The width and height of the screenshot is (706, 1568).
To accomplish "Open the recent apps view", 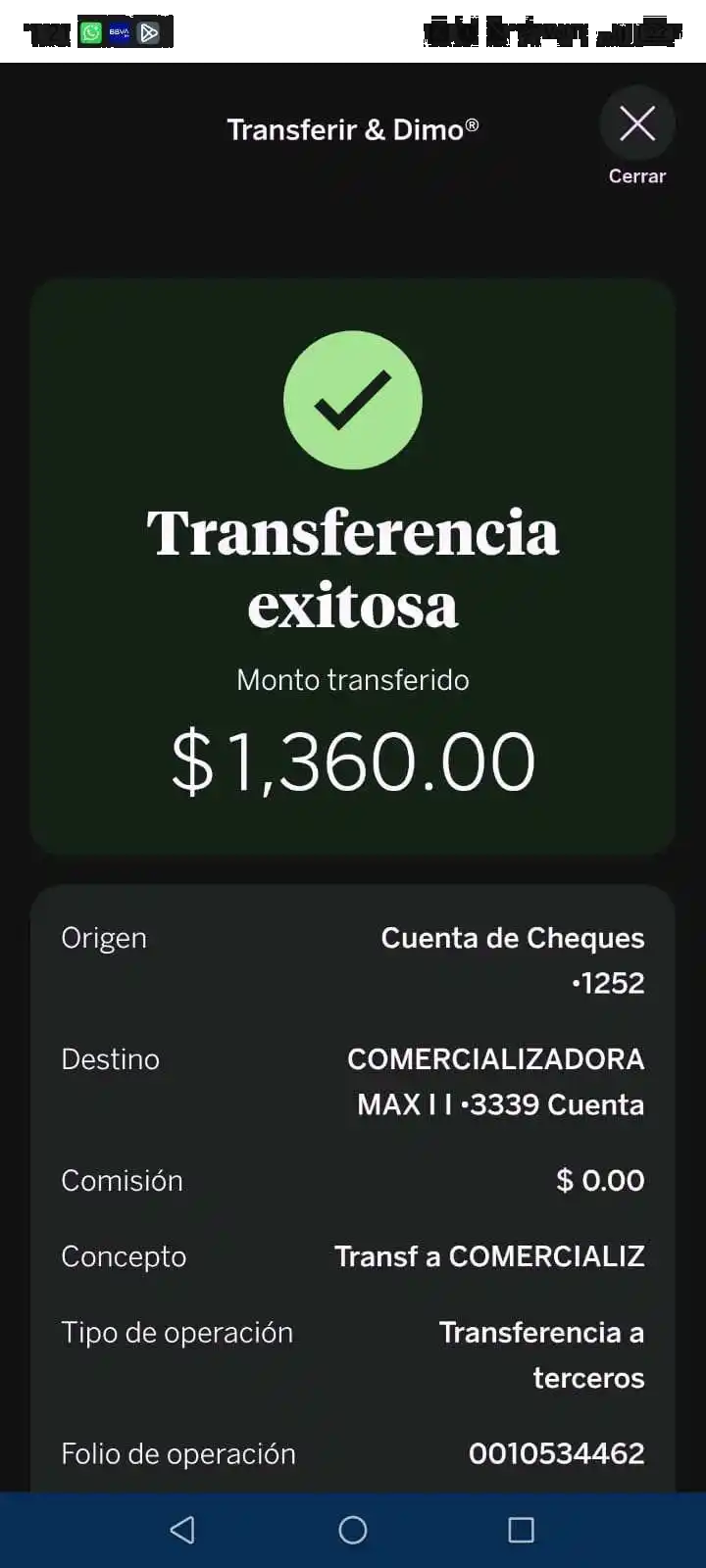I will pyautogui.click(x=521, y=1530).
